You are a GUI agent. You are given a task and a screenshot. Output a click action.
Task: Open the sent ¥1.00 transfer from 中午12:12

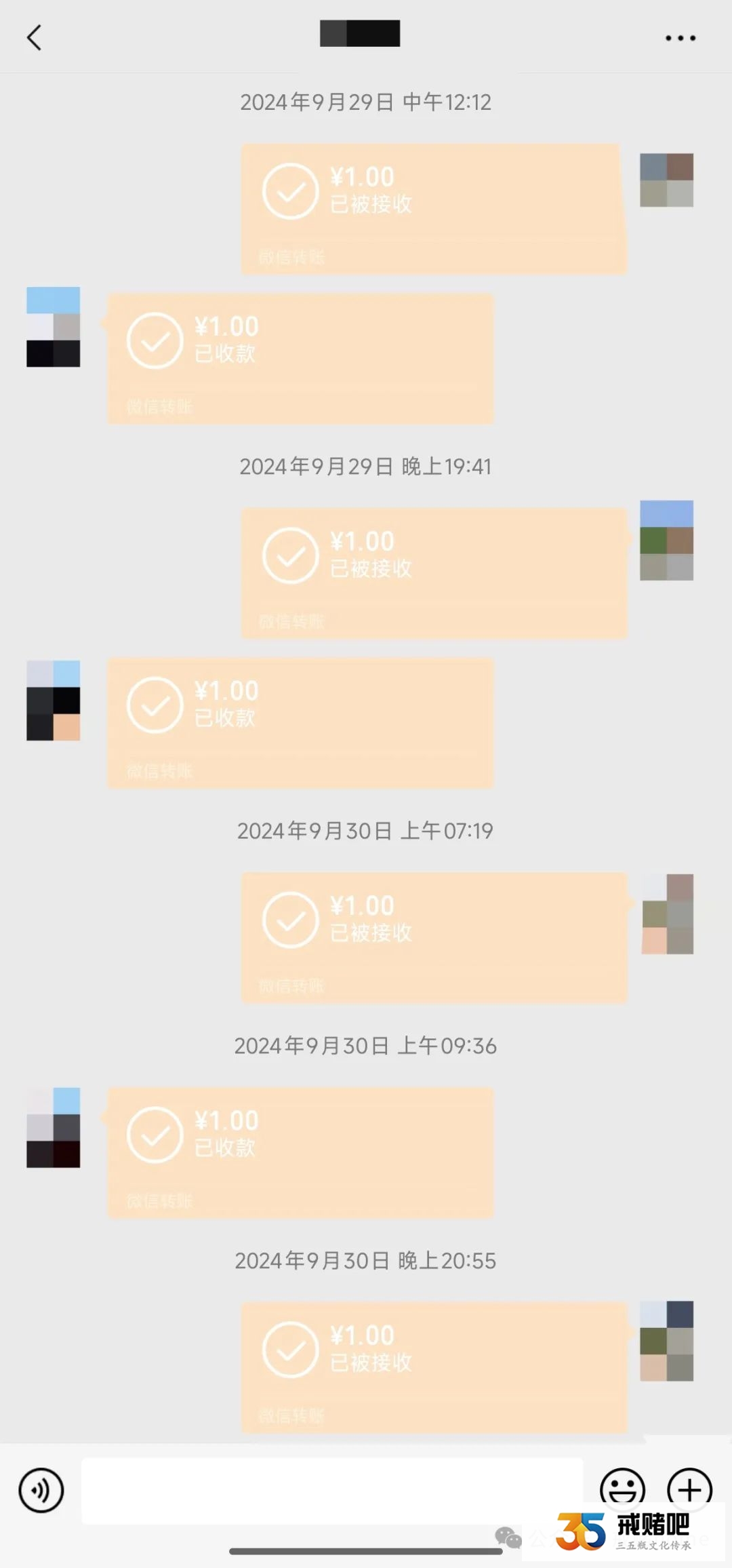coord(434,208)
